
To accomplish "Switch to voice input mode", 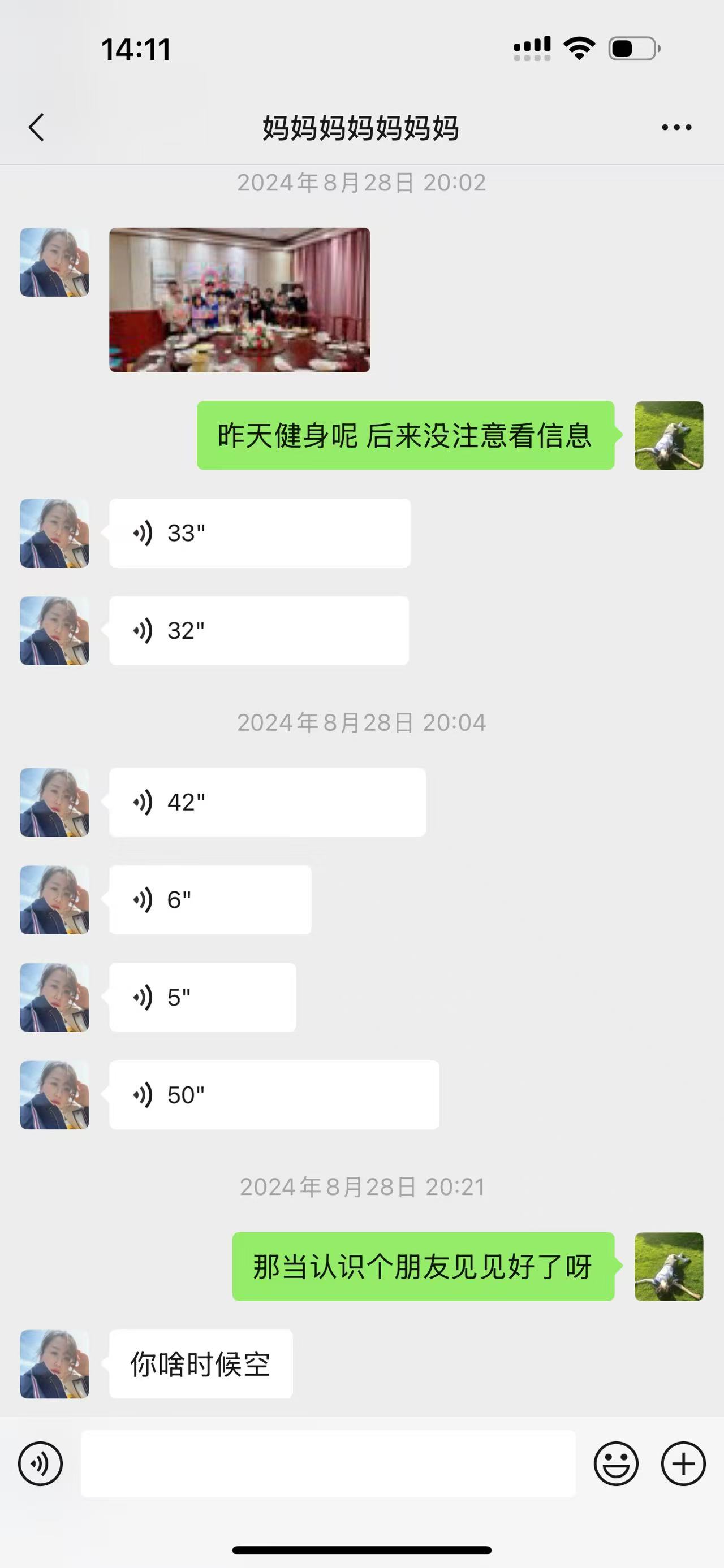I will (40, 1463).
